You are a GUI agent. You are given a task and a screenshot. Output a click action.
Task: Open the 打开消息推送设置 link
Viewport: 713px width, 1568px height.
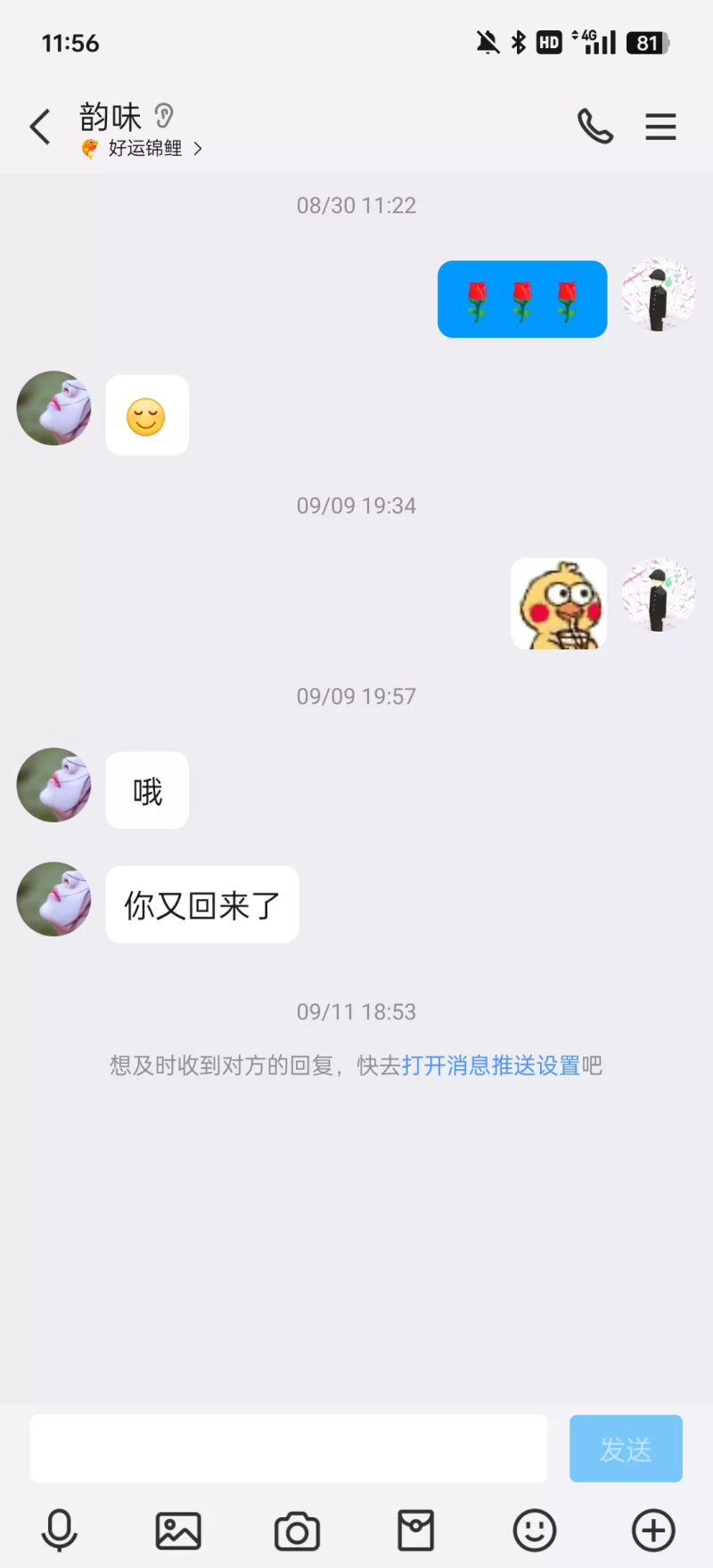click(491, 1066)
